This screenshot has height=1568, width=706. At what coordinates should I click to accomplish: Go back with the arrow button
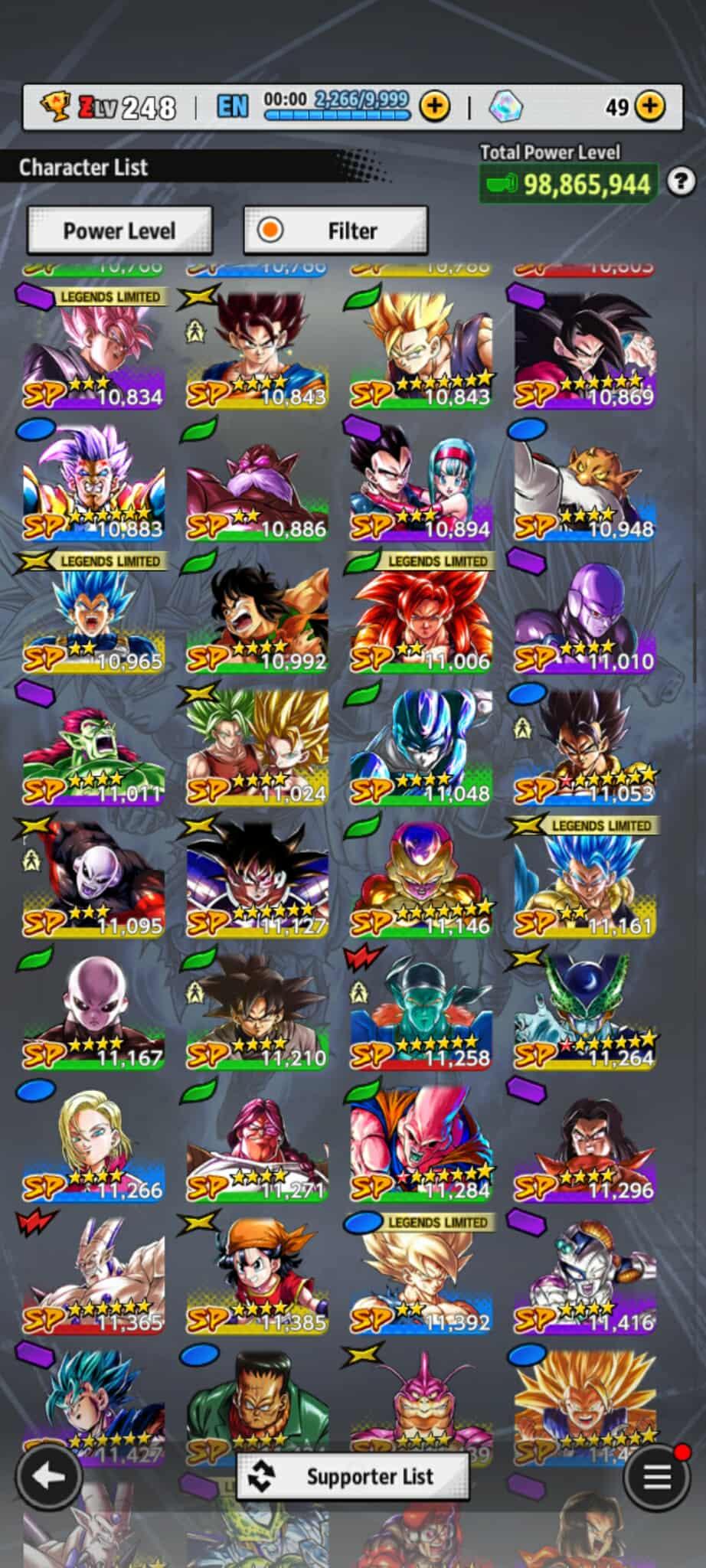tap(48, 1478)
